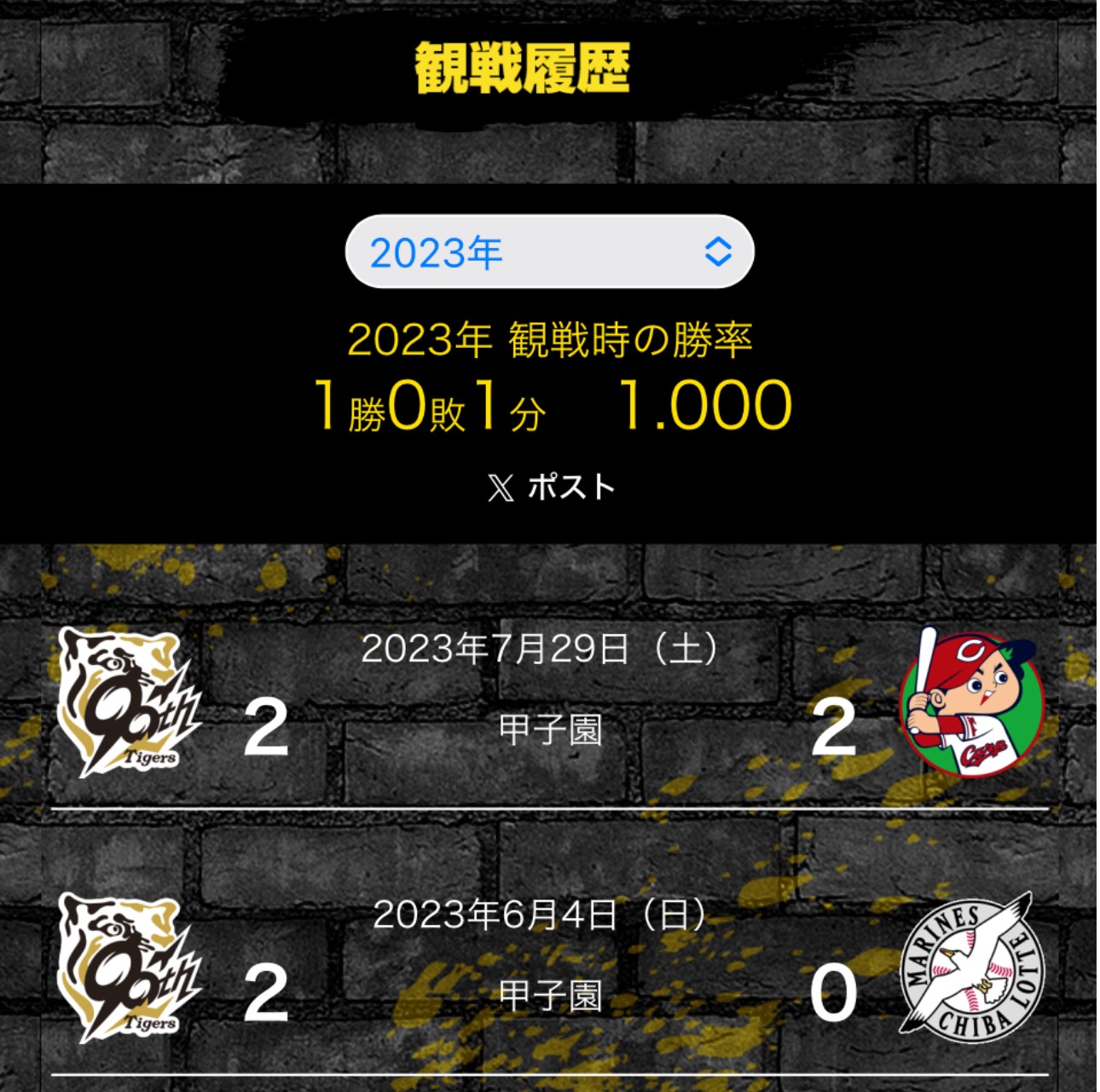Open the 2023年 year dropdown

coord(549,252)
